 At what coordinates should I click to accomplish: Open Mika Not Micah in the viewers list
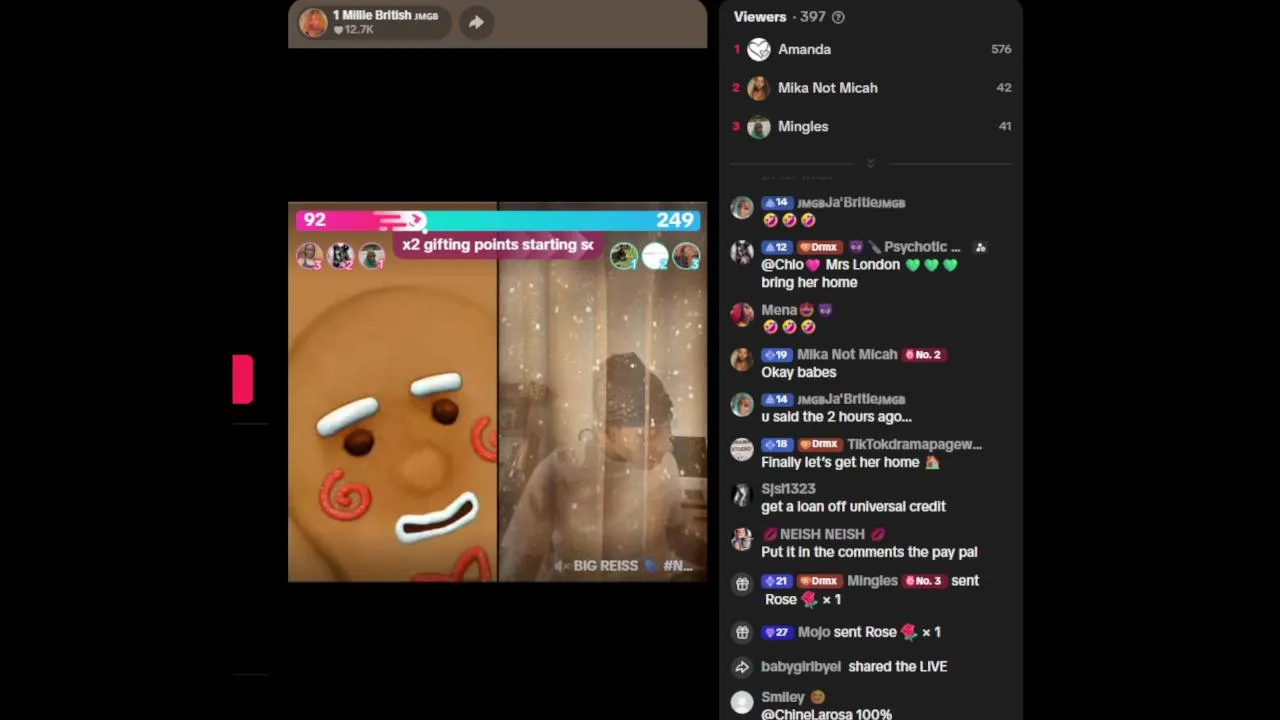point(827,88)
